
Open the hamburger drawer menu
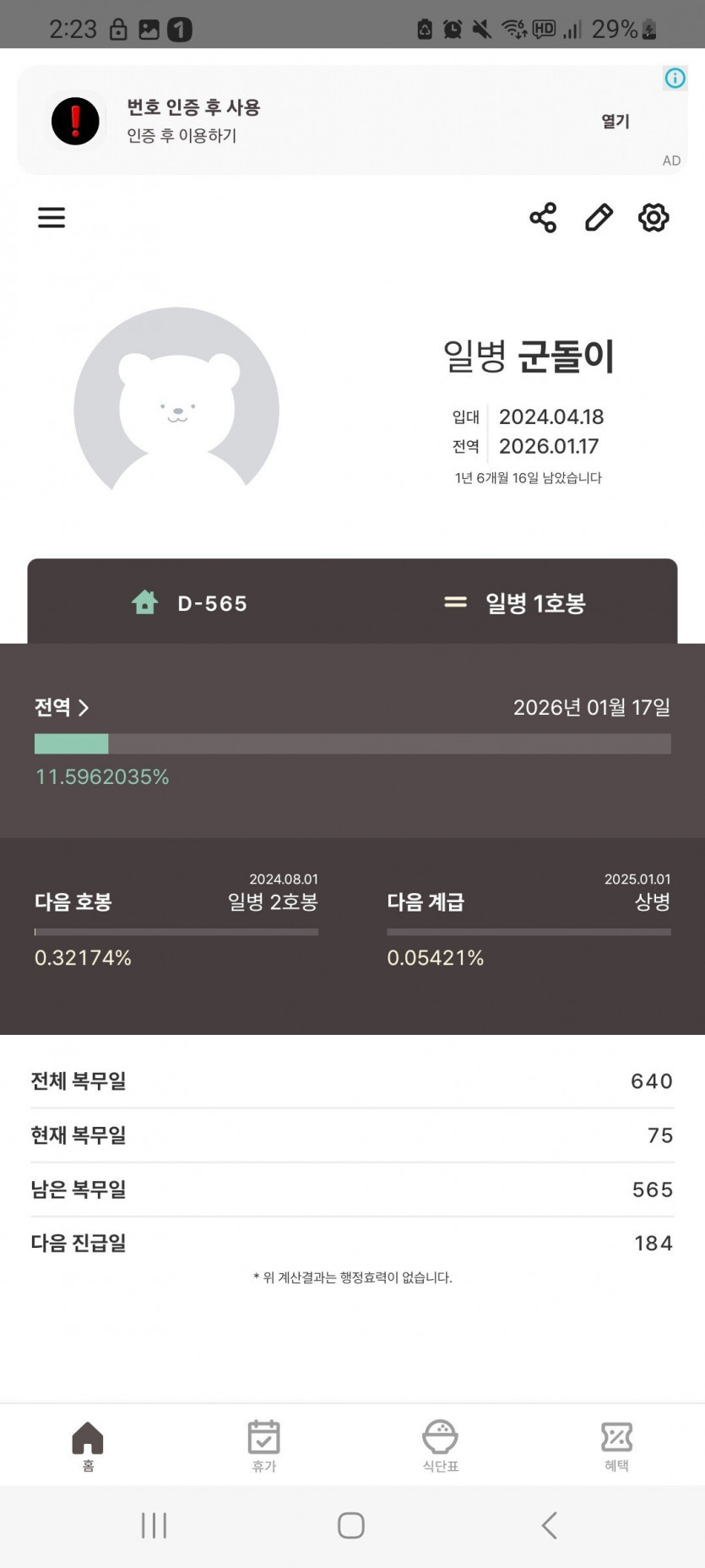tap(52, 218)
